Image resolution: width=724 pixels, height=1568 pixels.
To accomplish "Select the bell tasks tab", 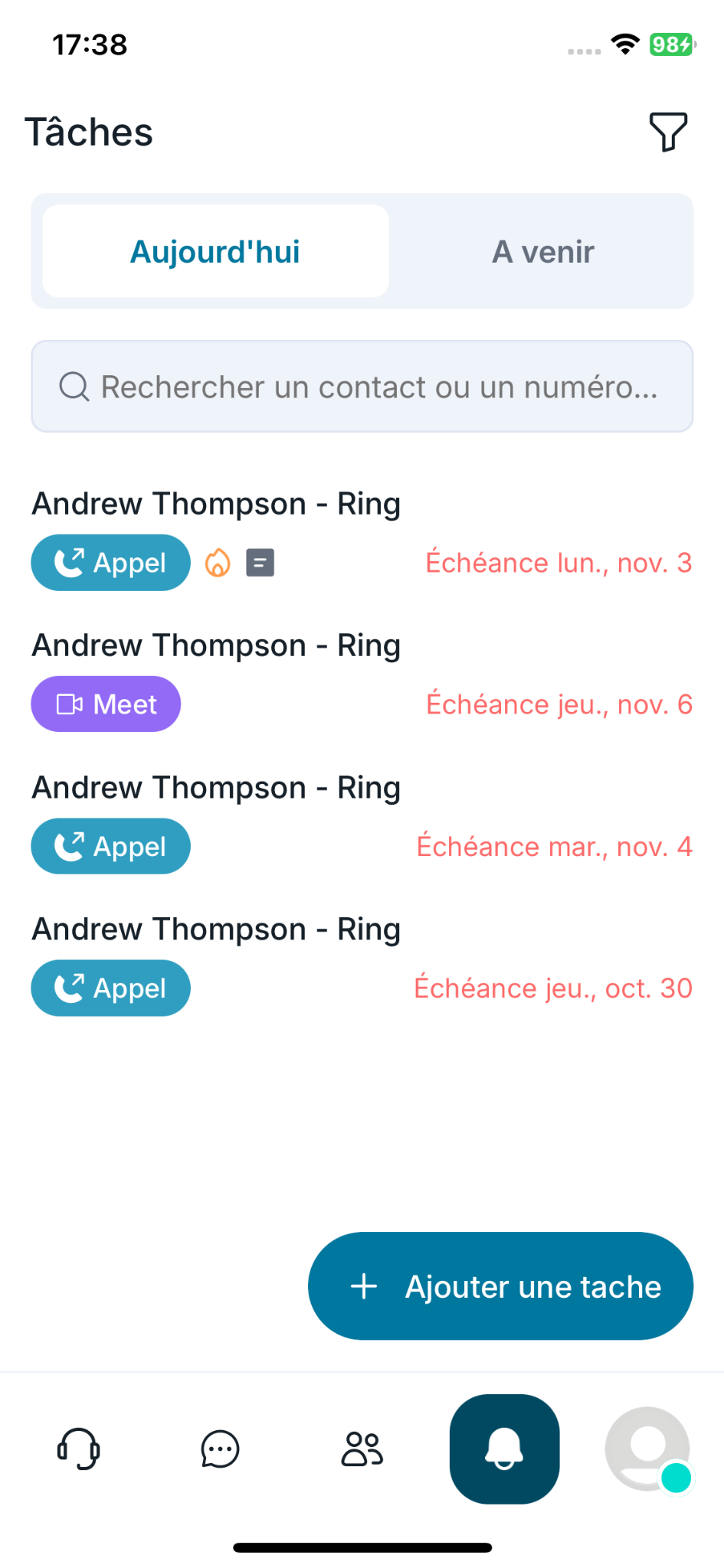I will point(504,1449).
